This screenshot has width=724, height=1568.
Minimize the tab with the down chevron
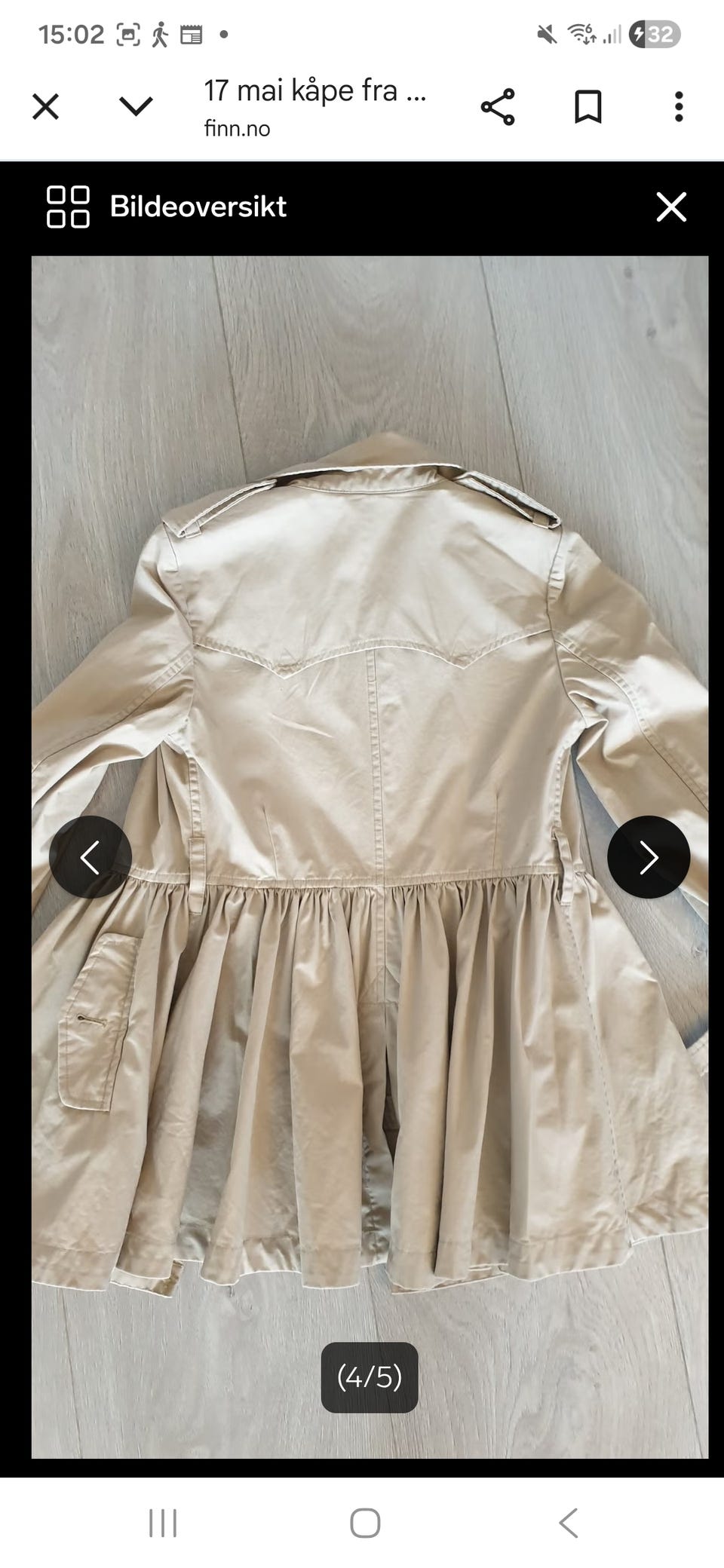pyautogui.click(x=136, y=106)
